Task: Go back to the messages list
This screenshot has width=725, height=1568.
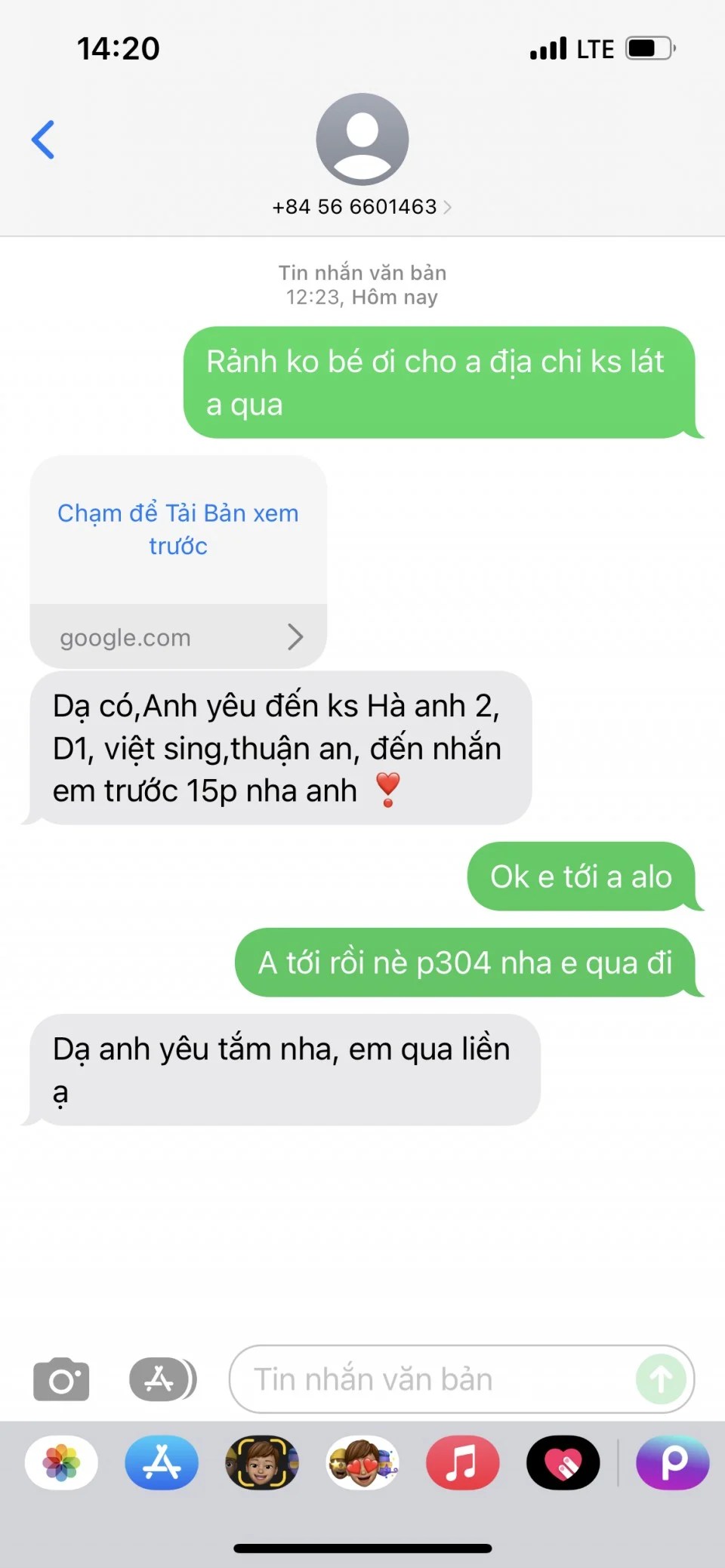Action: [x=43, y=140]
